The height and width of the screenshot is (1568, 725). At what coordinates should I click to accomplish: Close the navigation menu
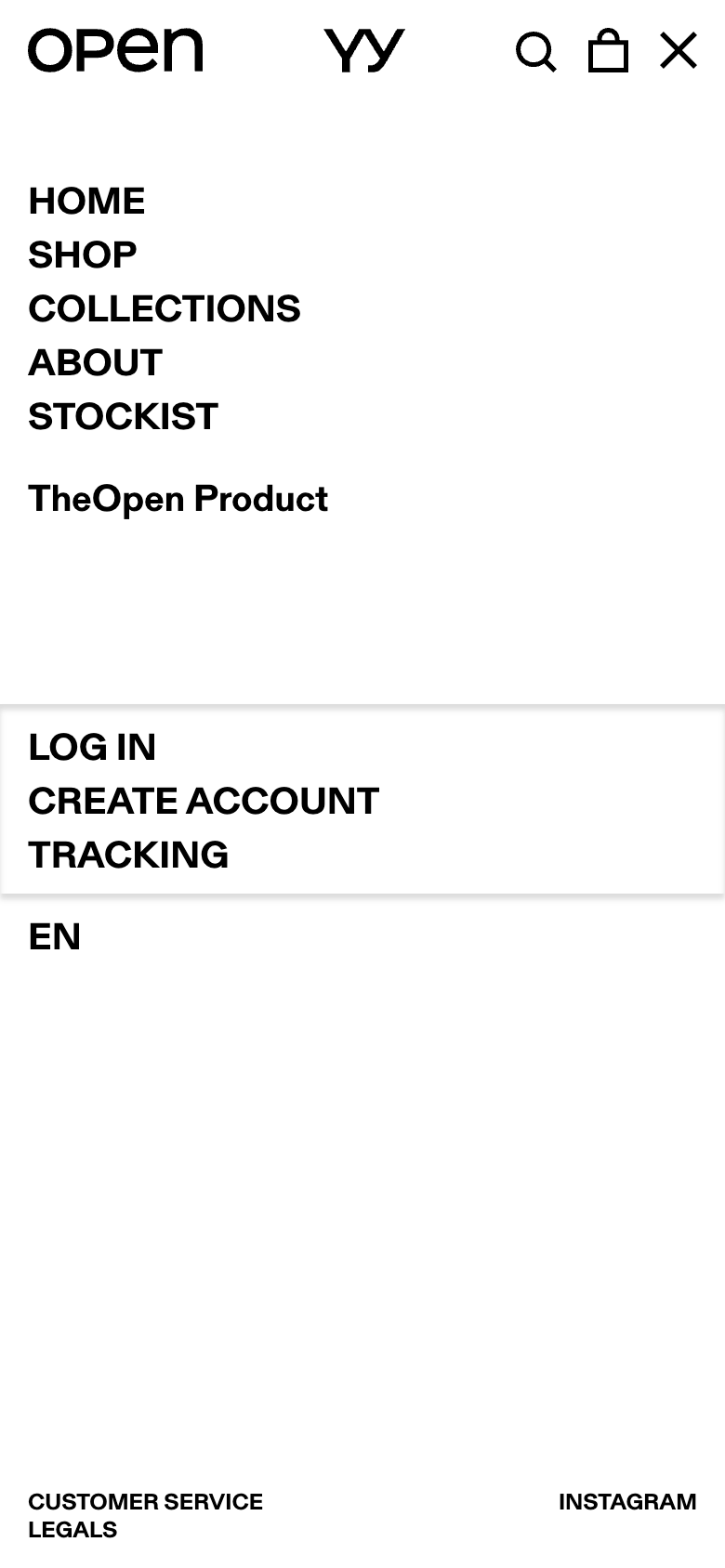[x=679, y=51]
